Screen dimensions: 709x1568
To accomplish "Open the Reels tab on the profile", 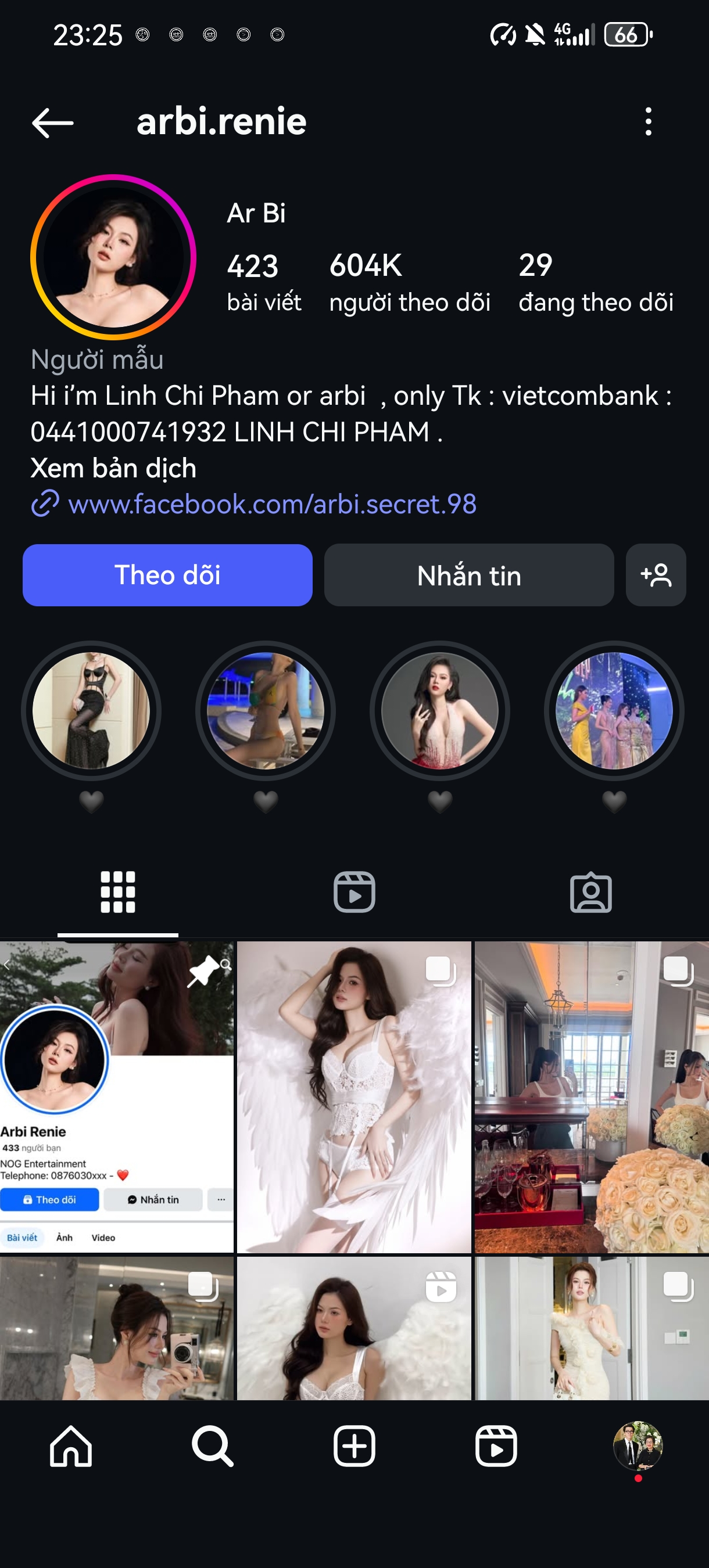I will point(354,894).
